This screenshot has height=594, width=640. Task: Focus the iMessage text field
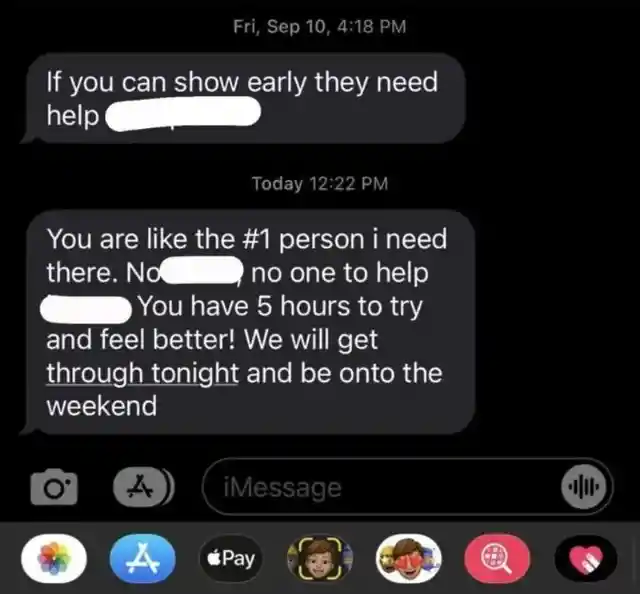point(380,488)
